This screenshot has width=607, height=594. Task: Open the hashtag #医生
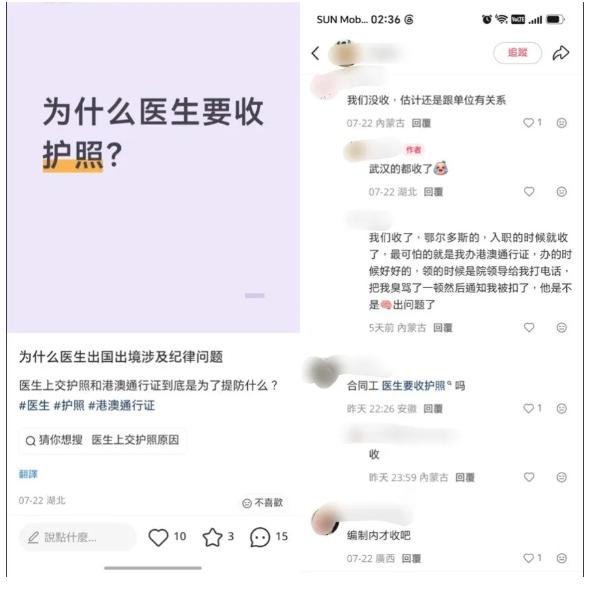[x=34, y=405]
